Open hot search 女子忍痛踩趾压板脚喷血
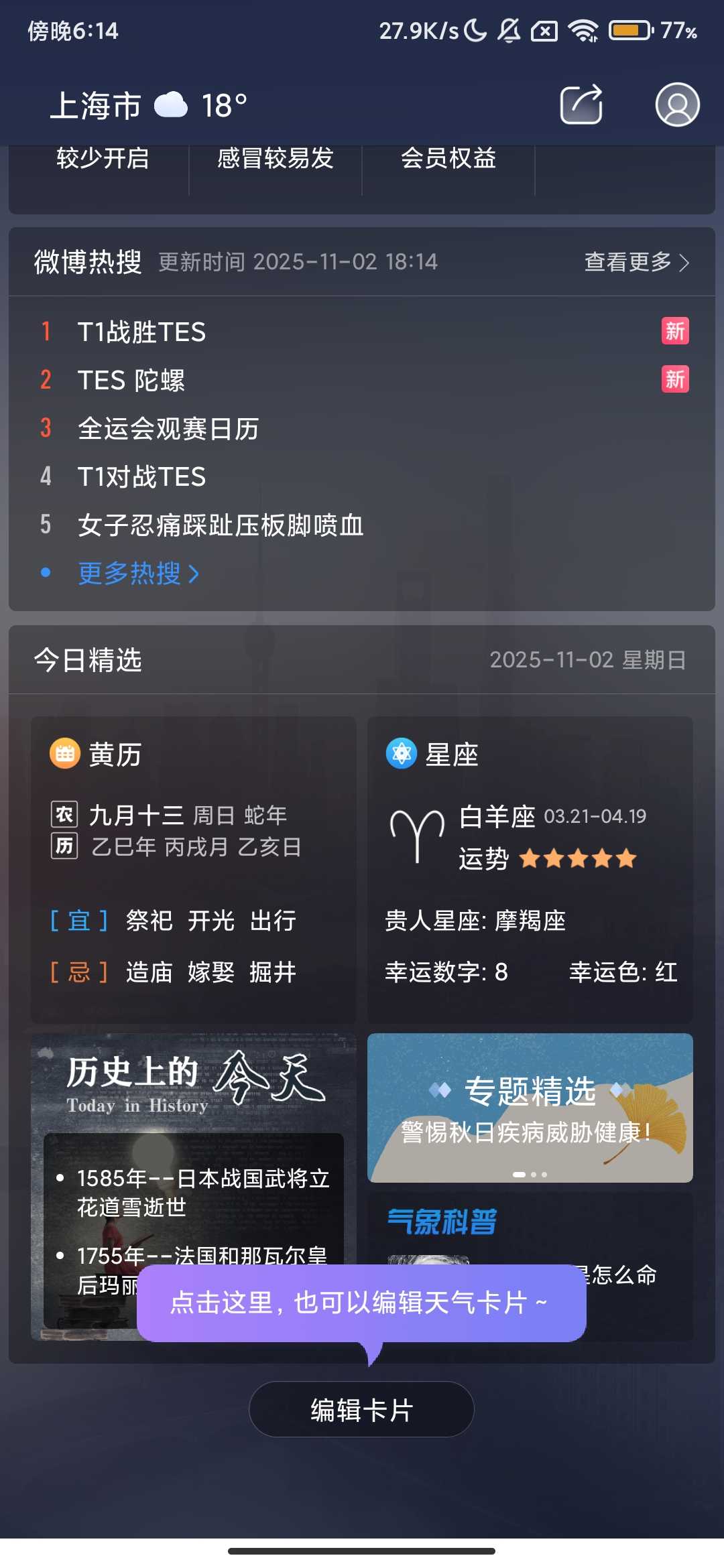Viewport: 724px width, 1568px height. tap(221, 525)
